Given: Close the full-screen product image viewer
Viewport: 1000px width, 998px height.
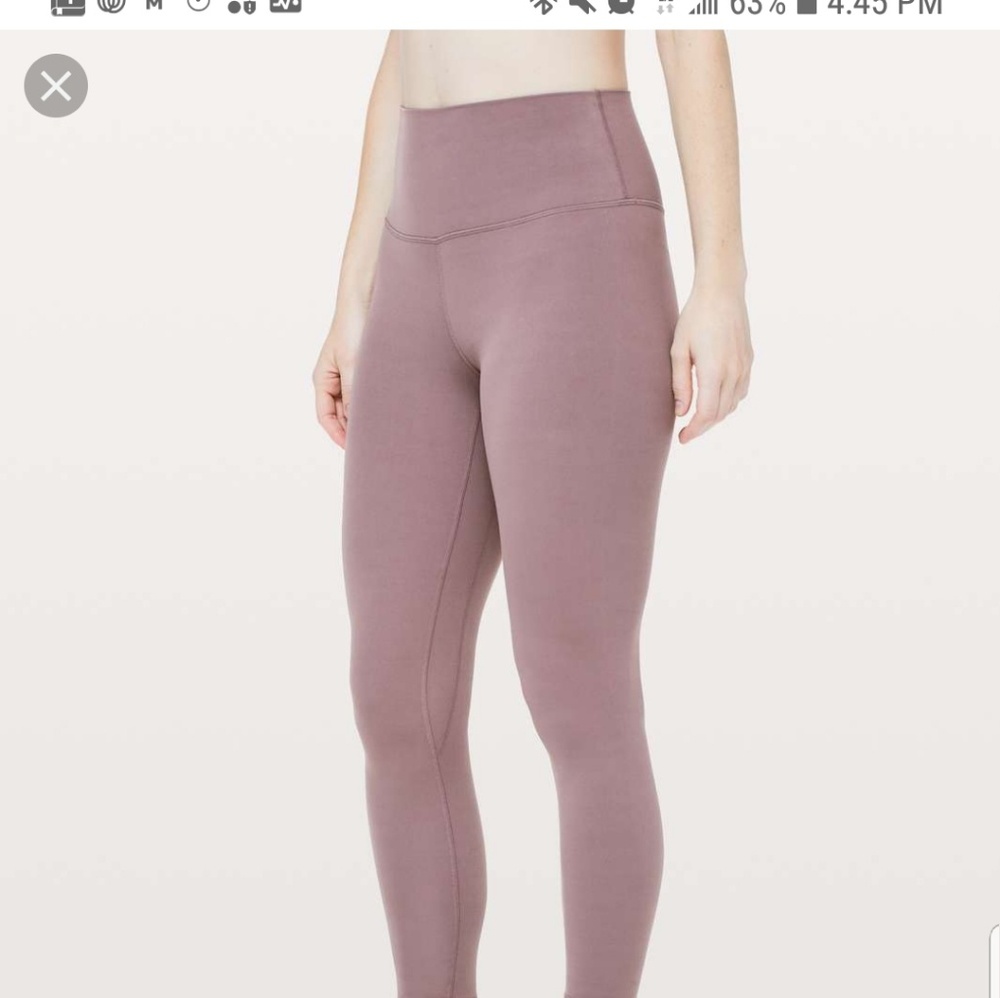Looking at the screenshot, I should 56,86.
